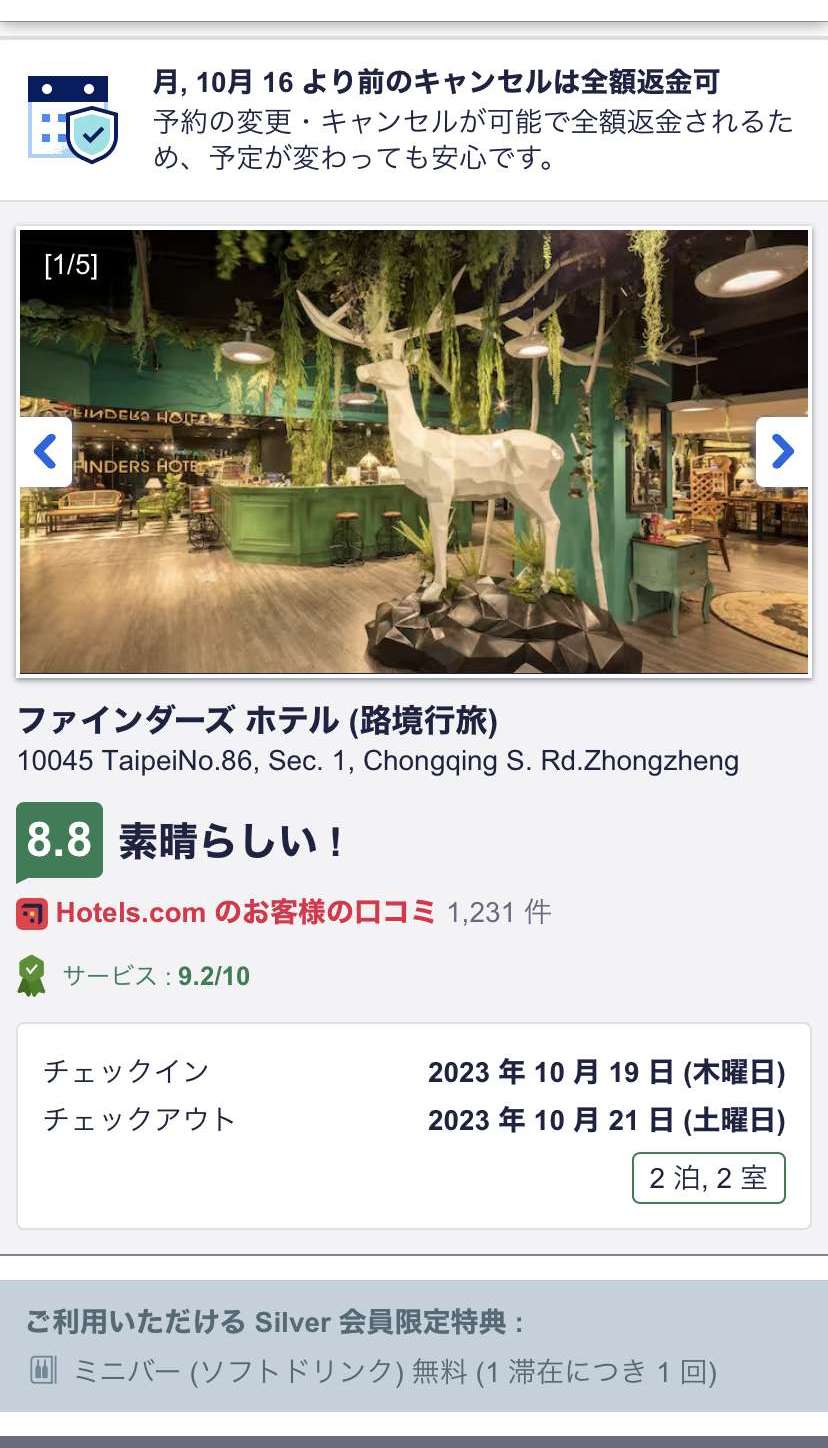Open Hotels.com のお客様の口コミ reviews link
Image resolution: width=828 pixels, height=1448 pixels.
[x=245, y=912]
